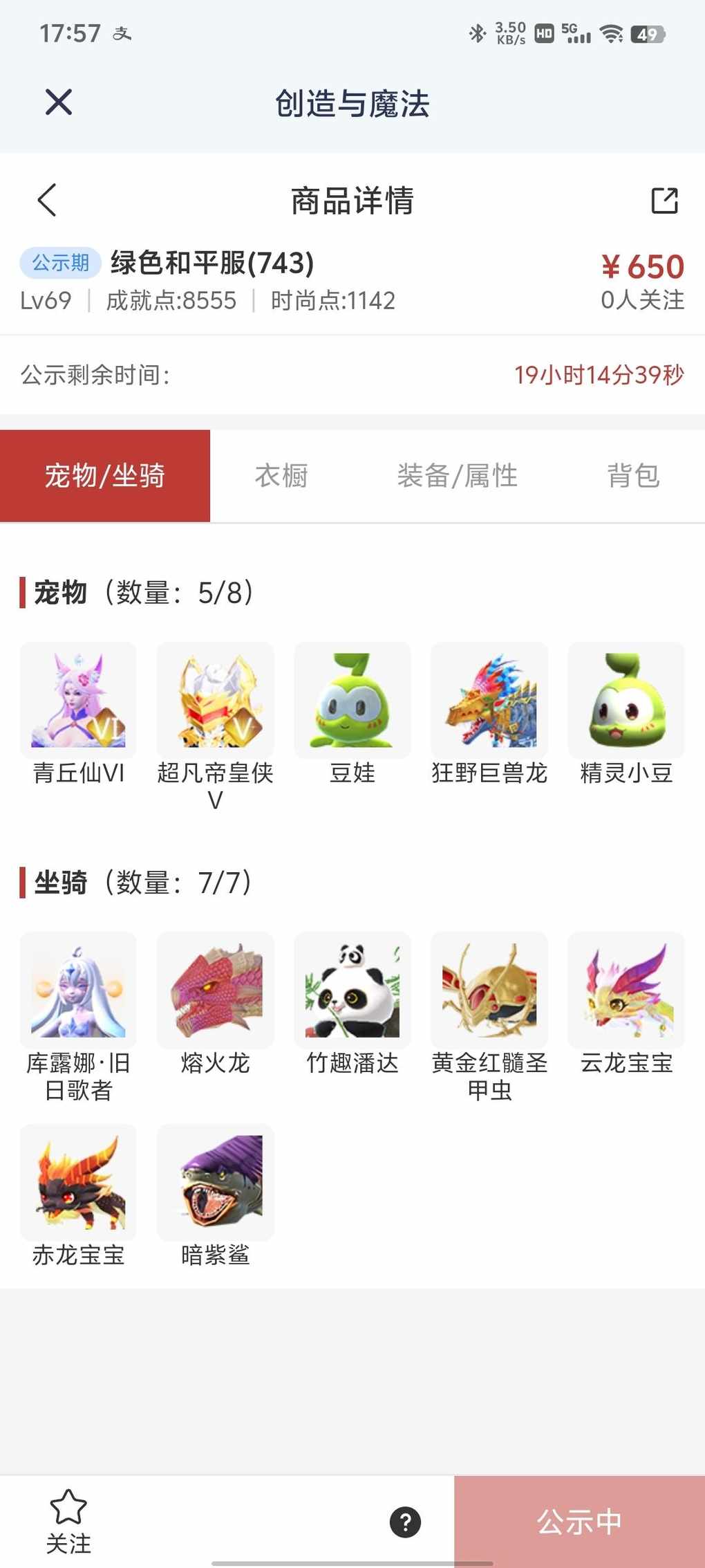View 黄金红髓圣甲虫 mount
This screenshot has height=1568, width=705.
pyautogui.click(x=489, y=990)
